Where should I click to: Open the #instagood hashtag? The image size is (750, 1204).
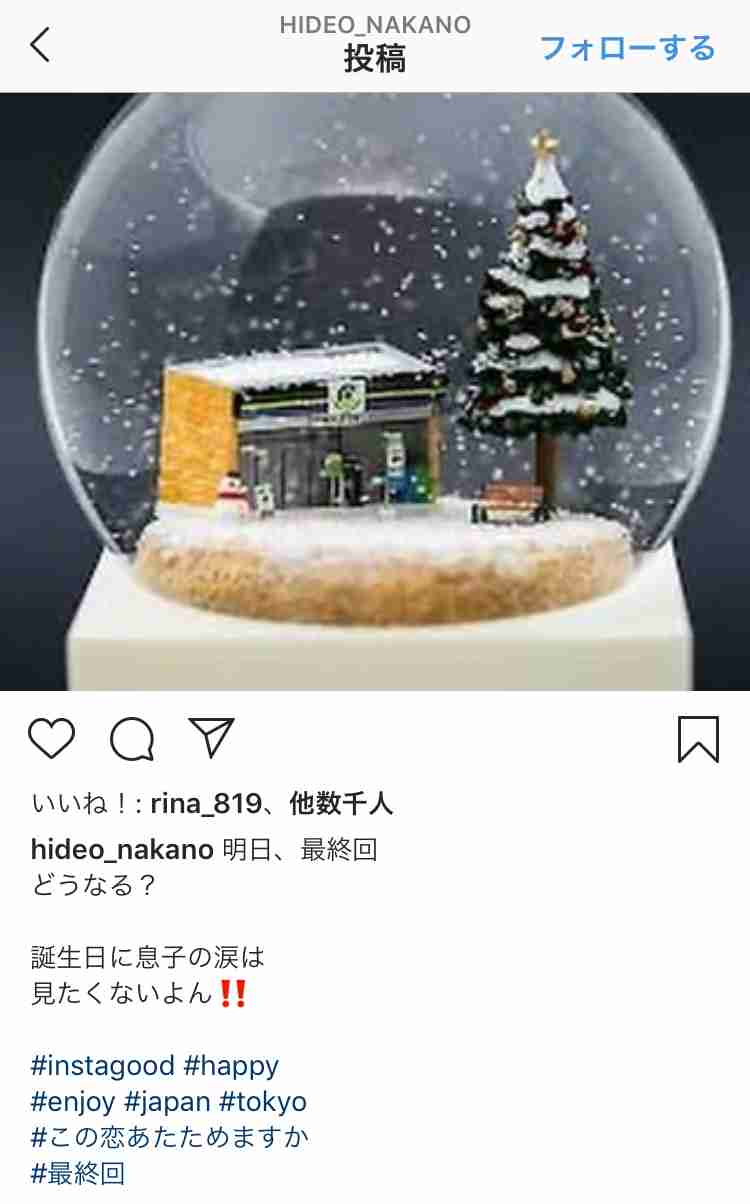pos(103,1066)
